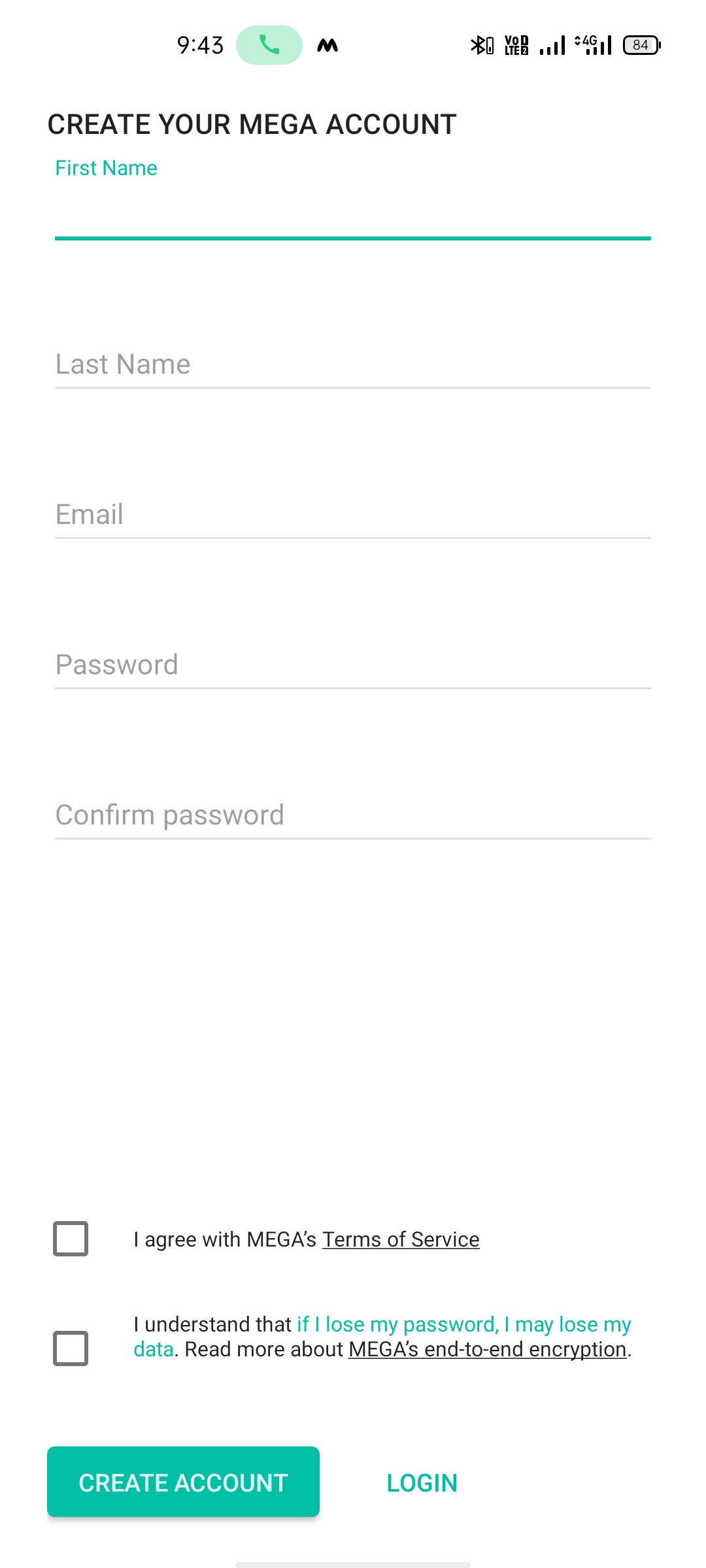The image size is (706, 1568).
Task: Select the Last Name input field
Action: 353,364
